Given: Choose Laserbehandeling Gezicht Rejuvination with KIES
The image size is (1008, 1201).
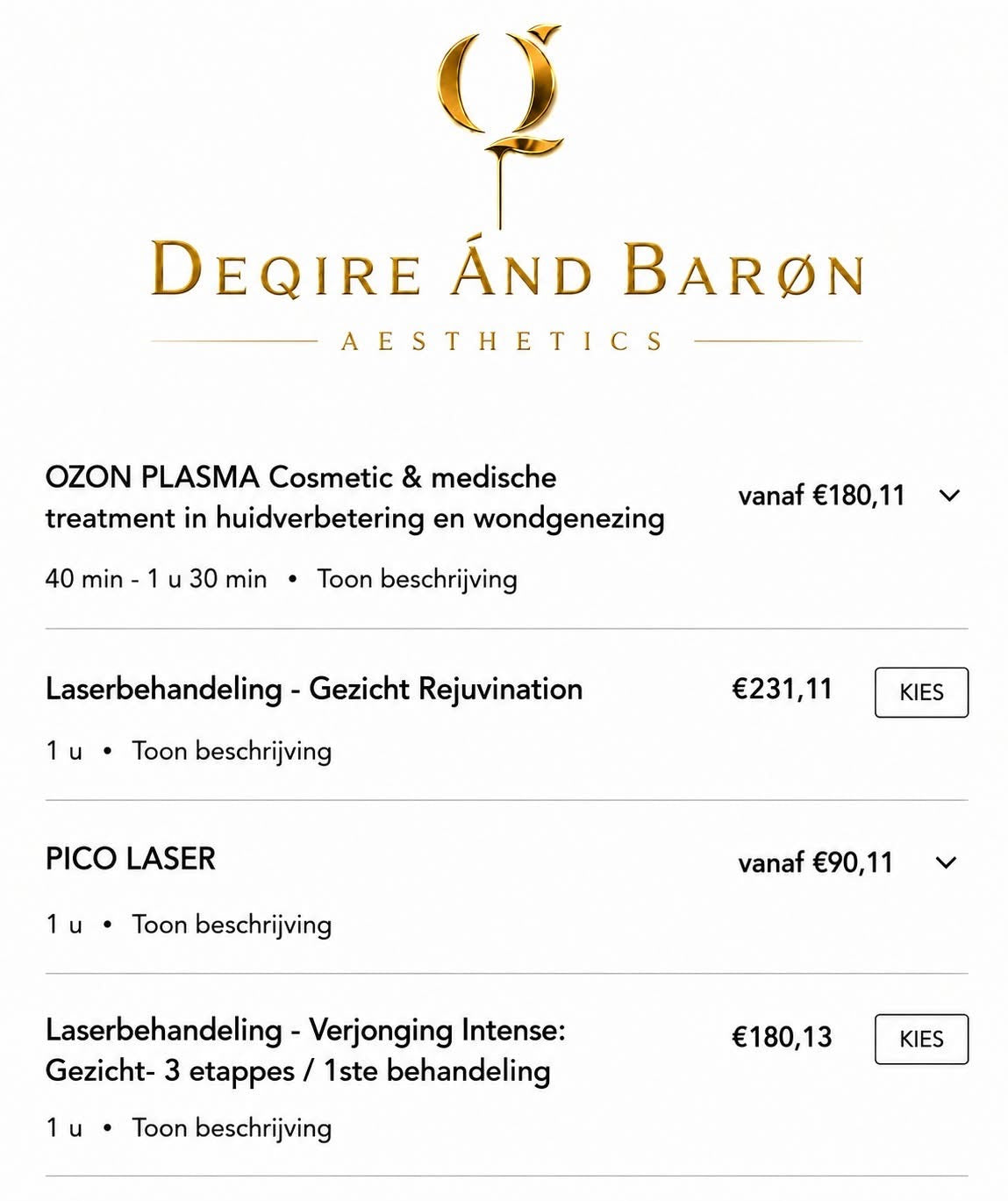Looking at the screenshot, I should (x=921, y=692).
